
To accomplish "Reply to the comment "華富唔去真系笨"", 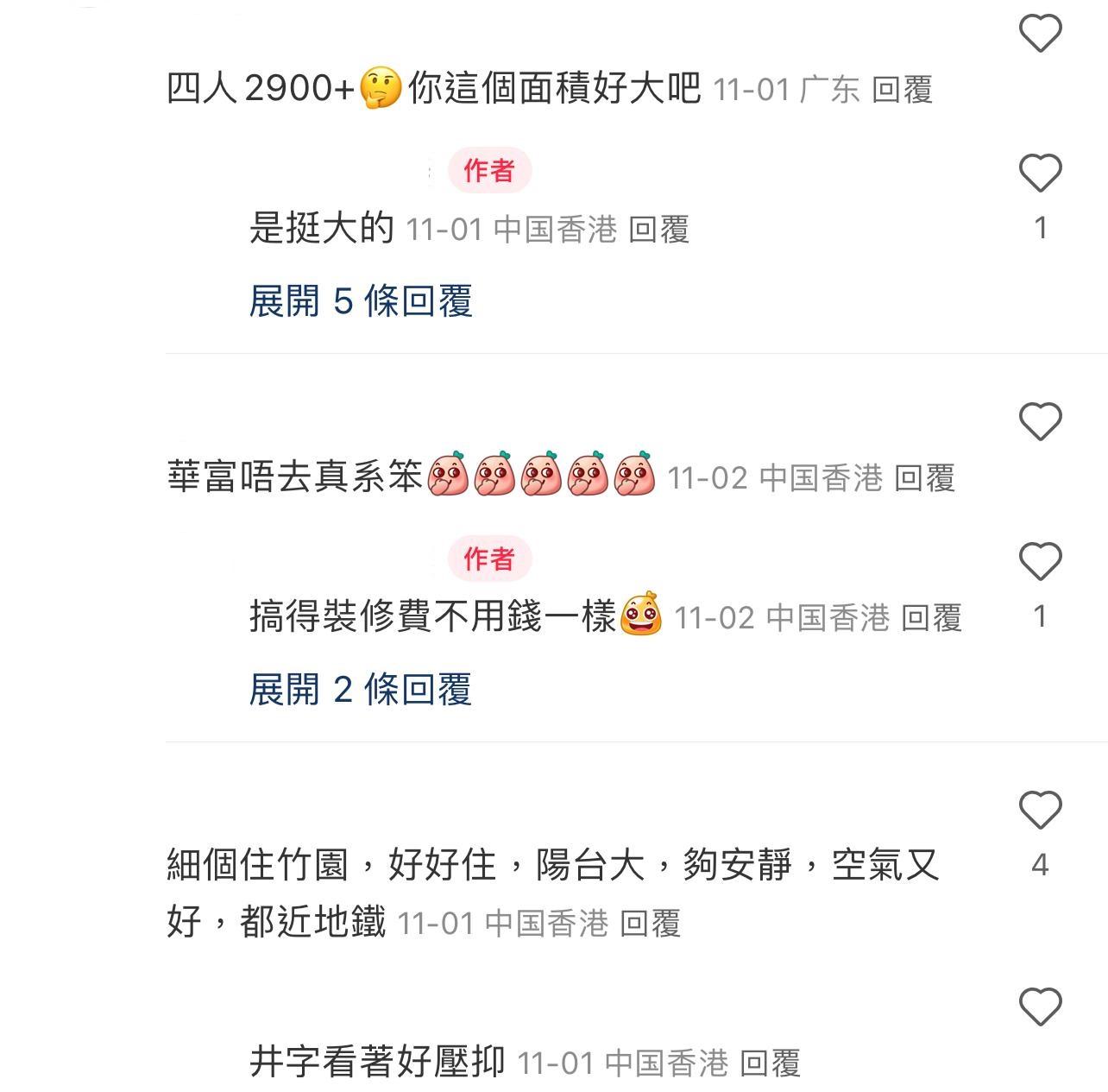I will [x=924, y=478].
